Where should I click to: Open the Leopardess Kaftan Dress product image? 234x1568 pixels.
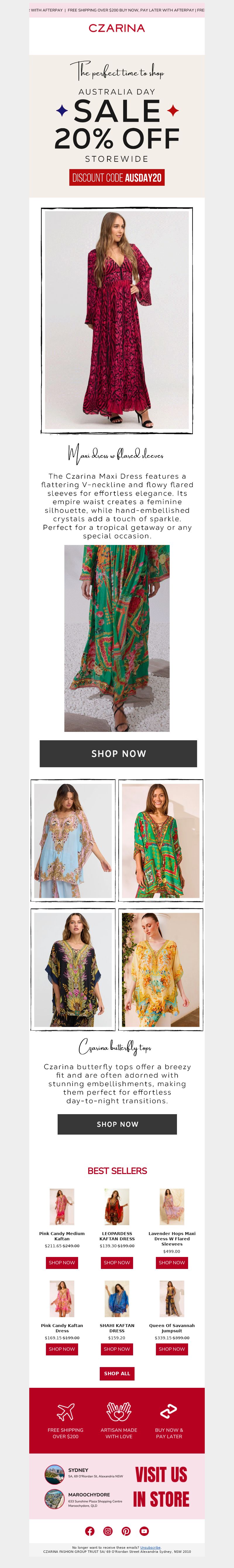[117, 1206]
